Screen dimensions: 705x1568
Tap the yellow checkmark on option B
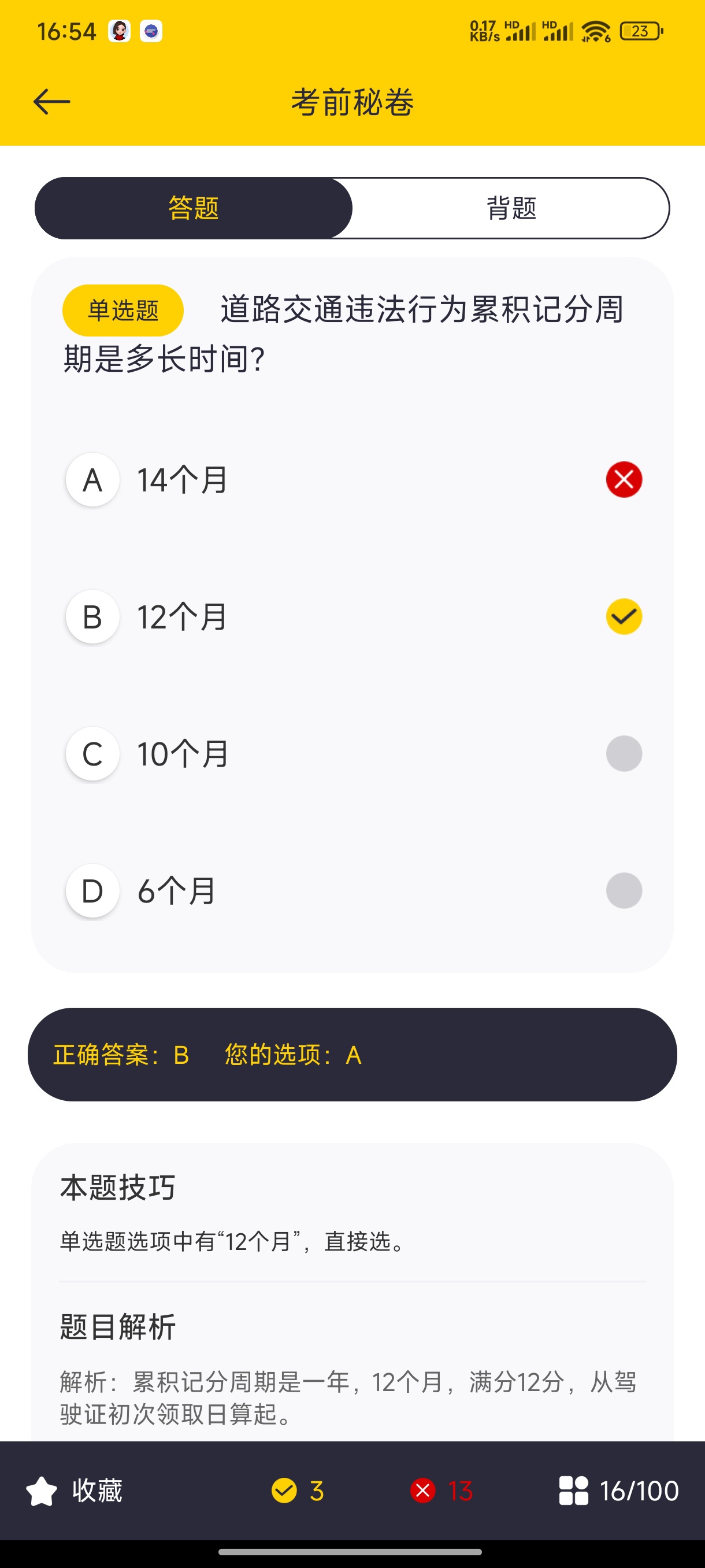coord(624,616)
